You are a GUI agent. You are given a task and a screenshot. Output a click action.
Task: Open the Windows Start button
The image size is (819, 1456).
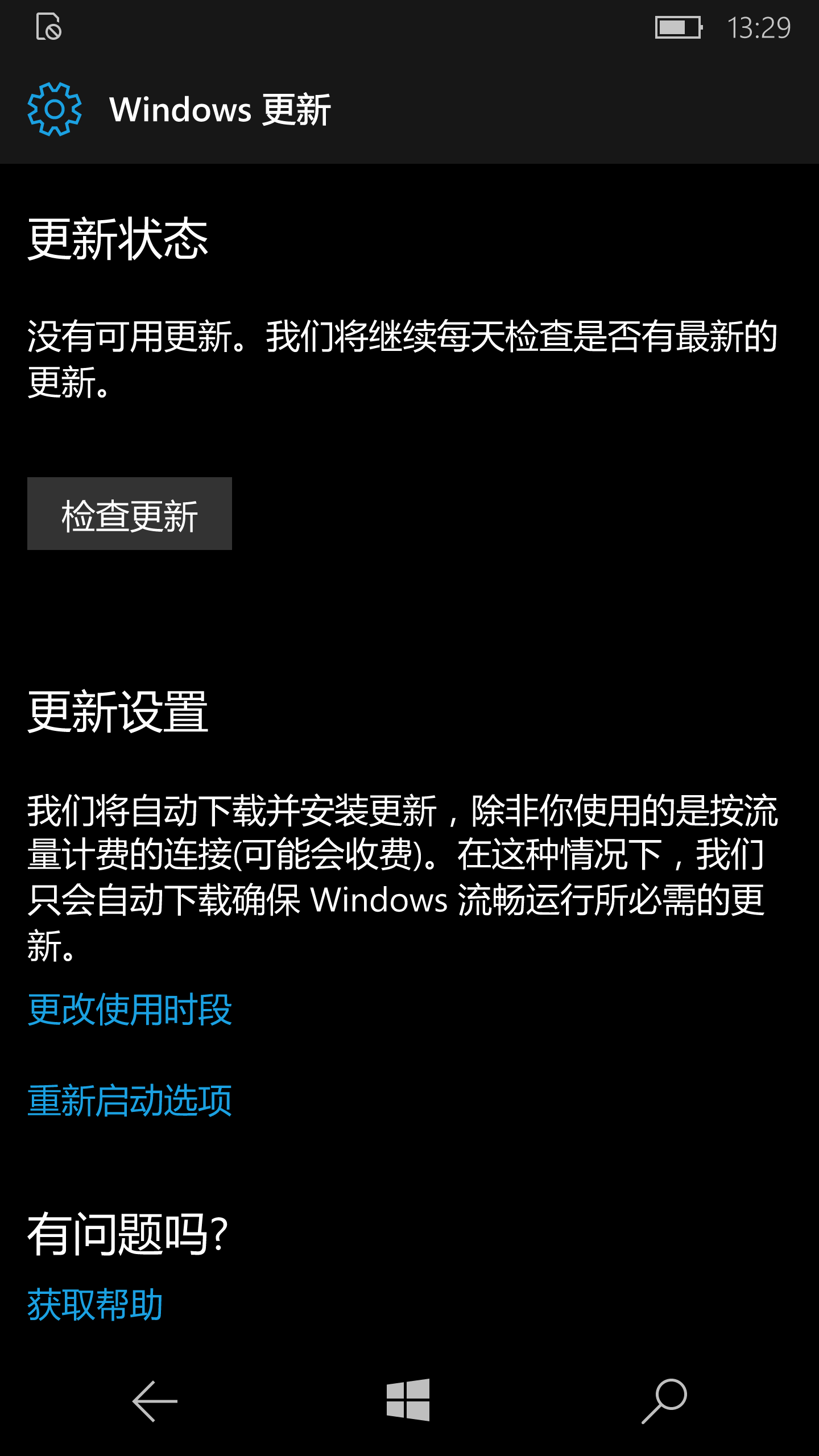click(408, 1400)
